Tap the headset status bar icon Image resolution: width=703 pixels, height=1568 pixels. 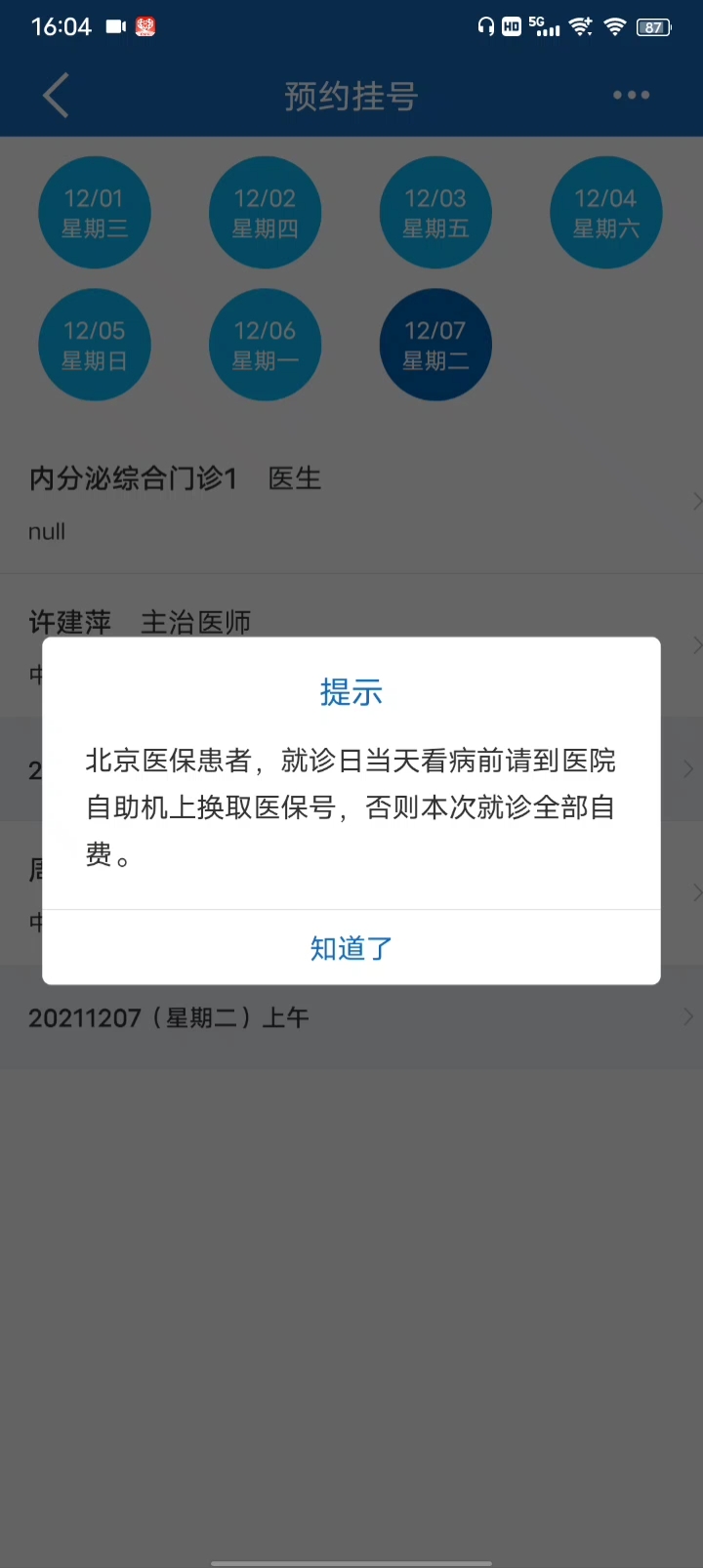(x=485, y=26)
